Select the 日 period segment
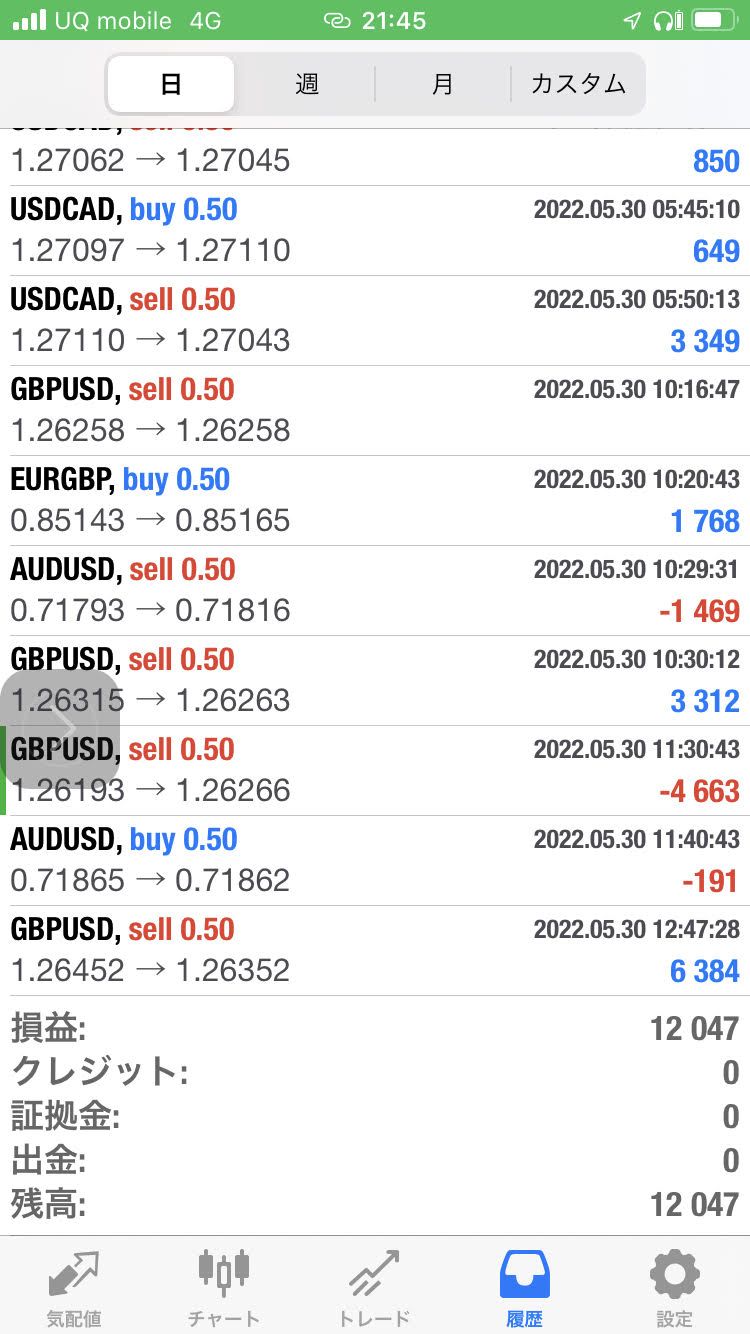The height and width of the screenshot is (1334, 750). [171, 84]
